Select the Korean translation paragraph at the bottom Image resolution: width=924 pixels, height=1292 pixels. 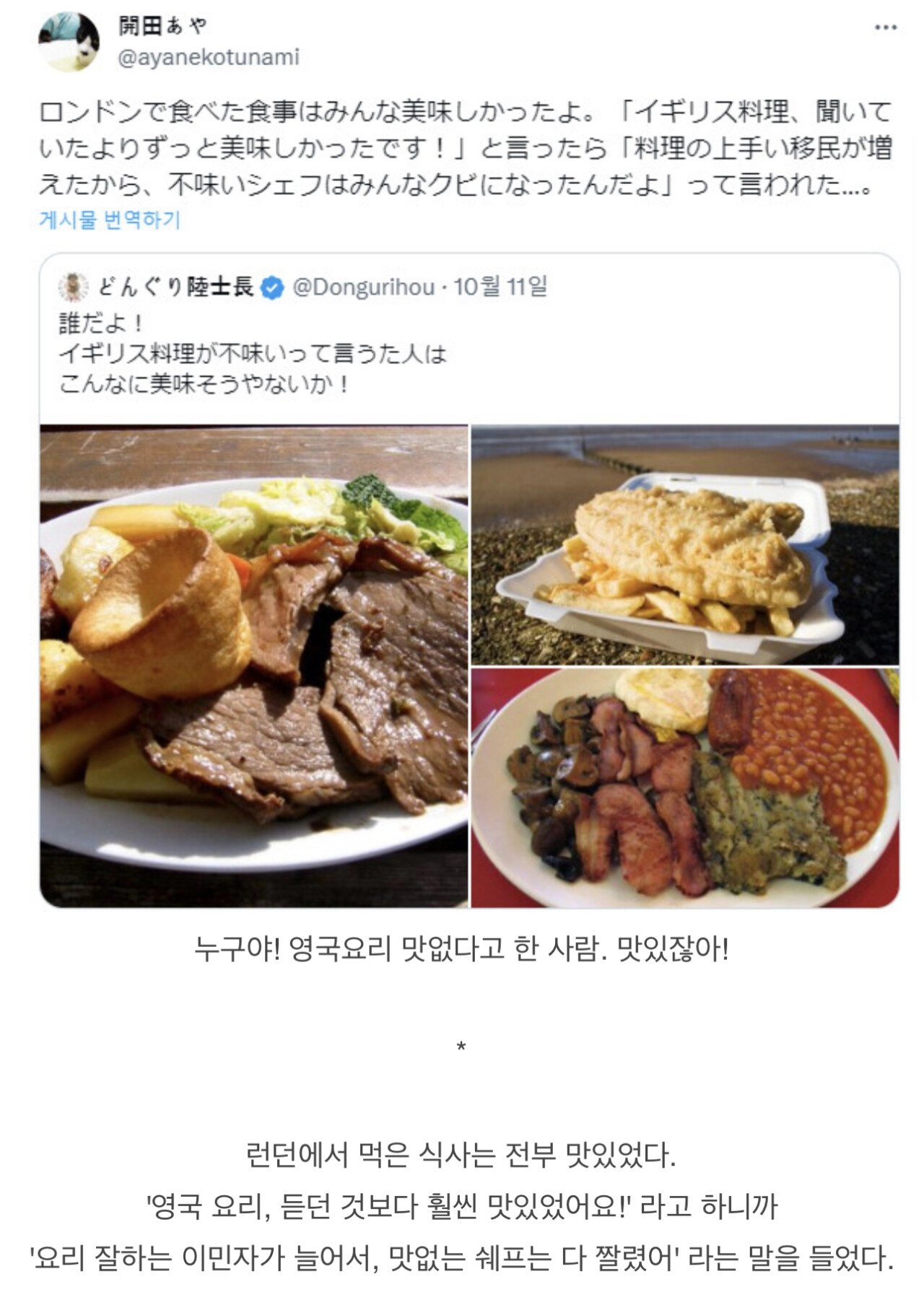point(462,1198)
